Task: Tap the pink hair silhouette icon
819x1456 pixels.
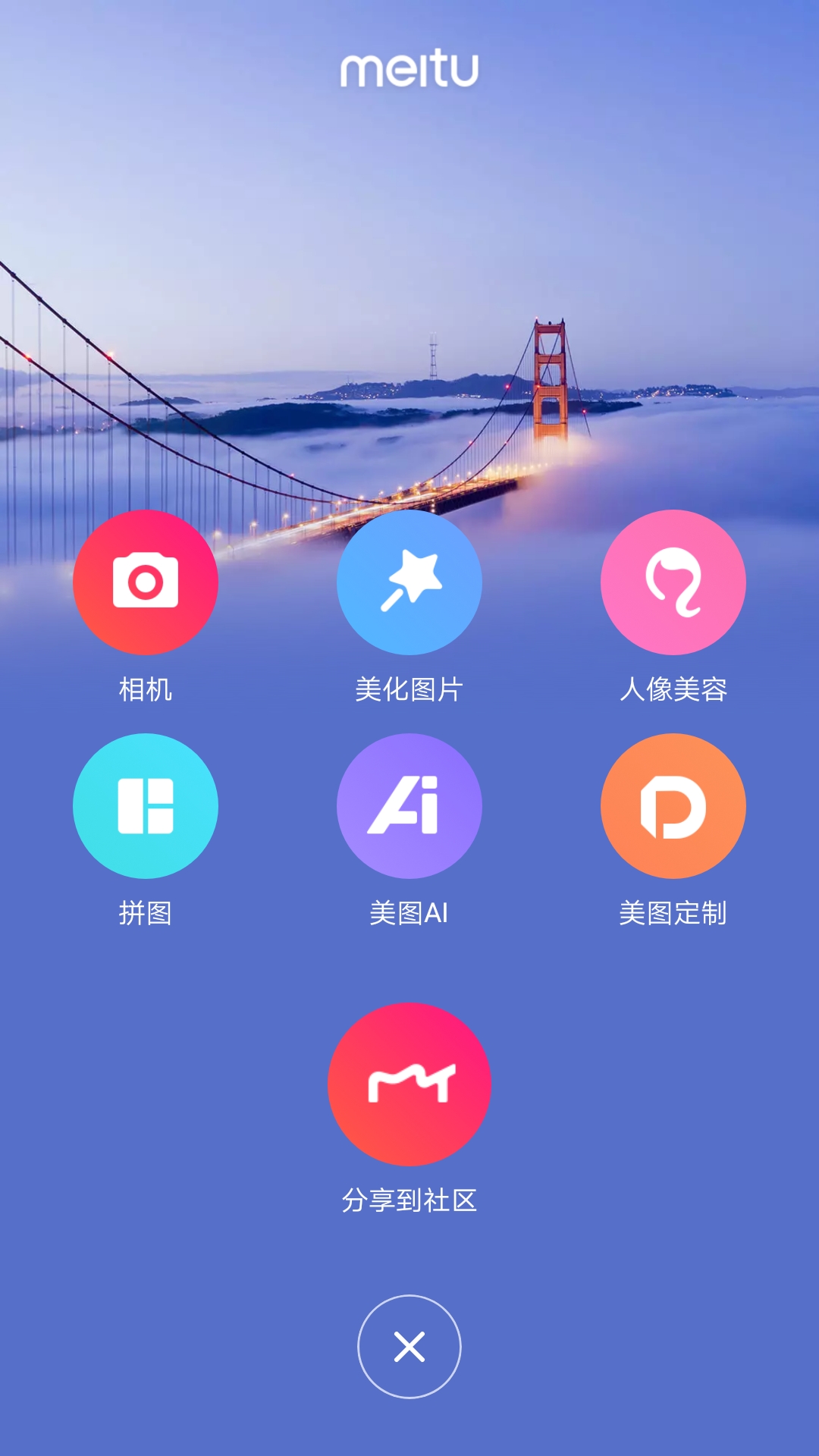Action: pos(672,582)
